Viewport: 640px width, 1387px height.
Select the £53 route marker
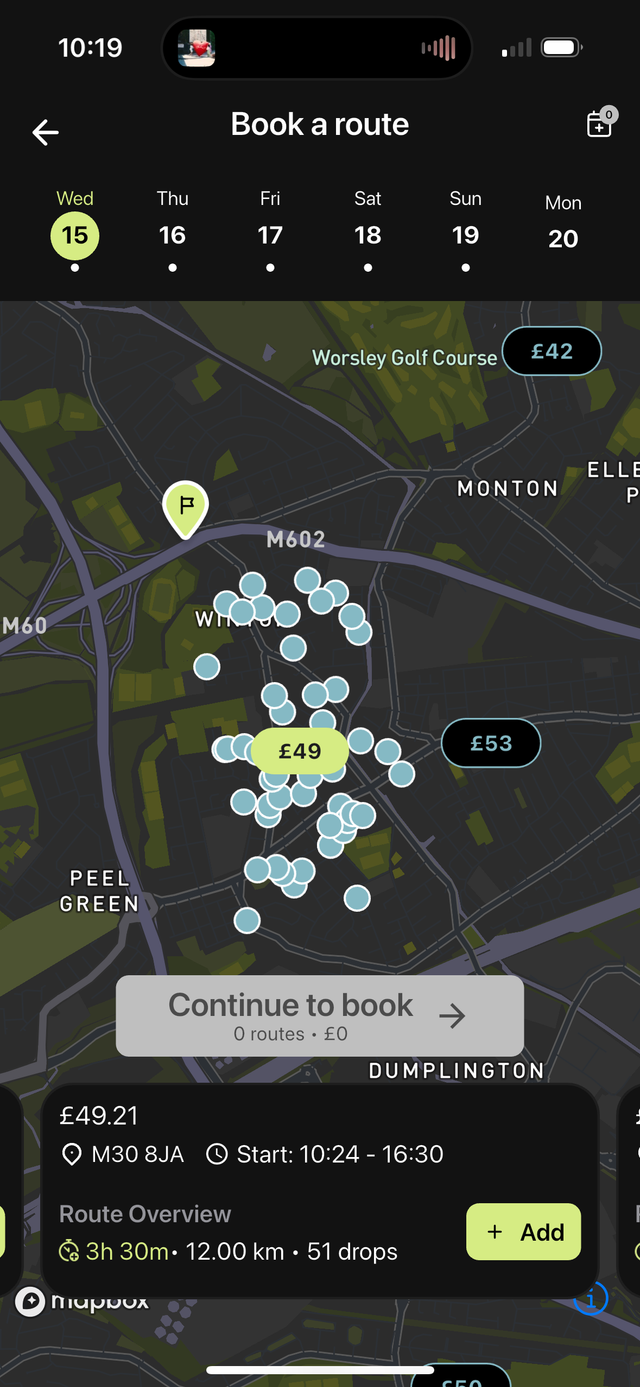491,743
